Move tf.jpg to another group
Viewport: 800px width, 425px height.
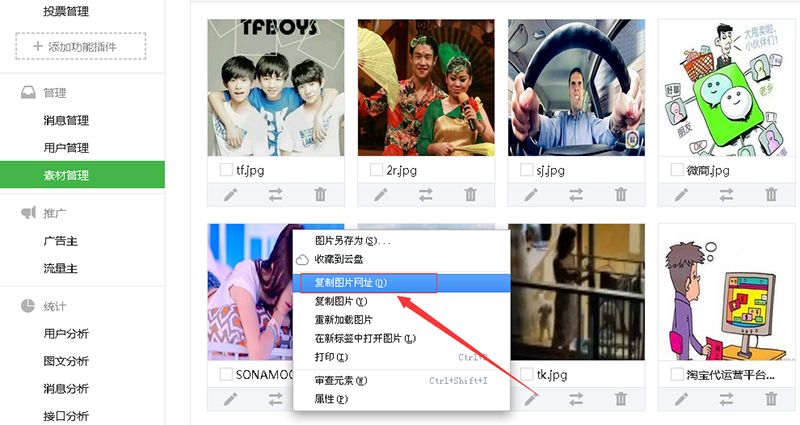(x=275, y=195)
